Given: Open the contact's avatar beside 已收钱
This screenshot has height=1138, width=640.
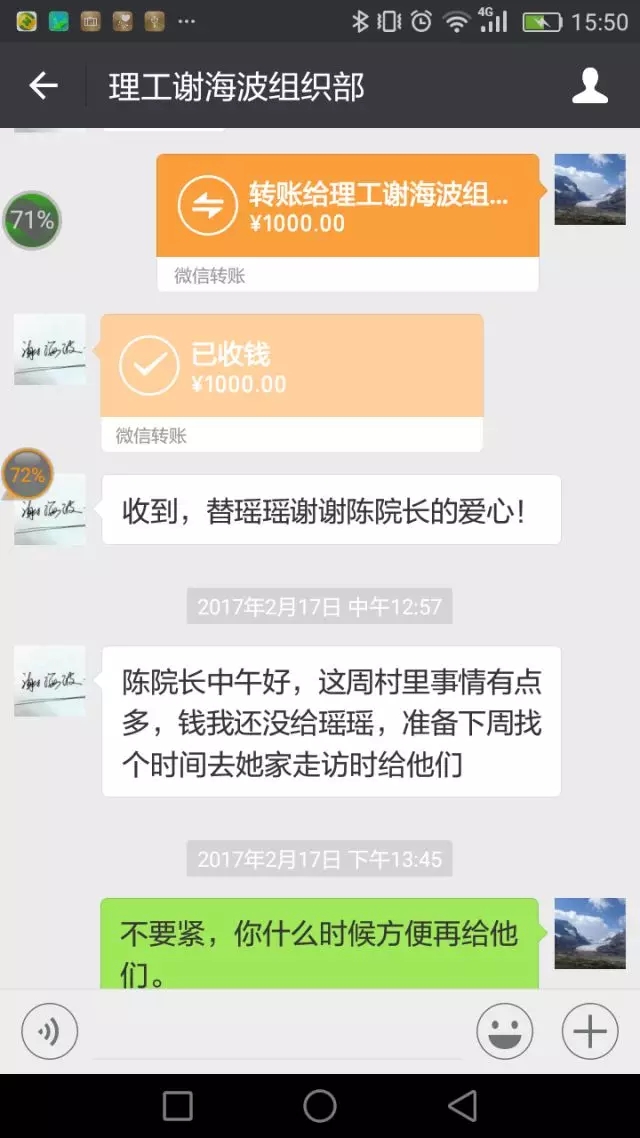Looking at the screenshot, I should pos(50,350).
